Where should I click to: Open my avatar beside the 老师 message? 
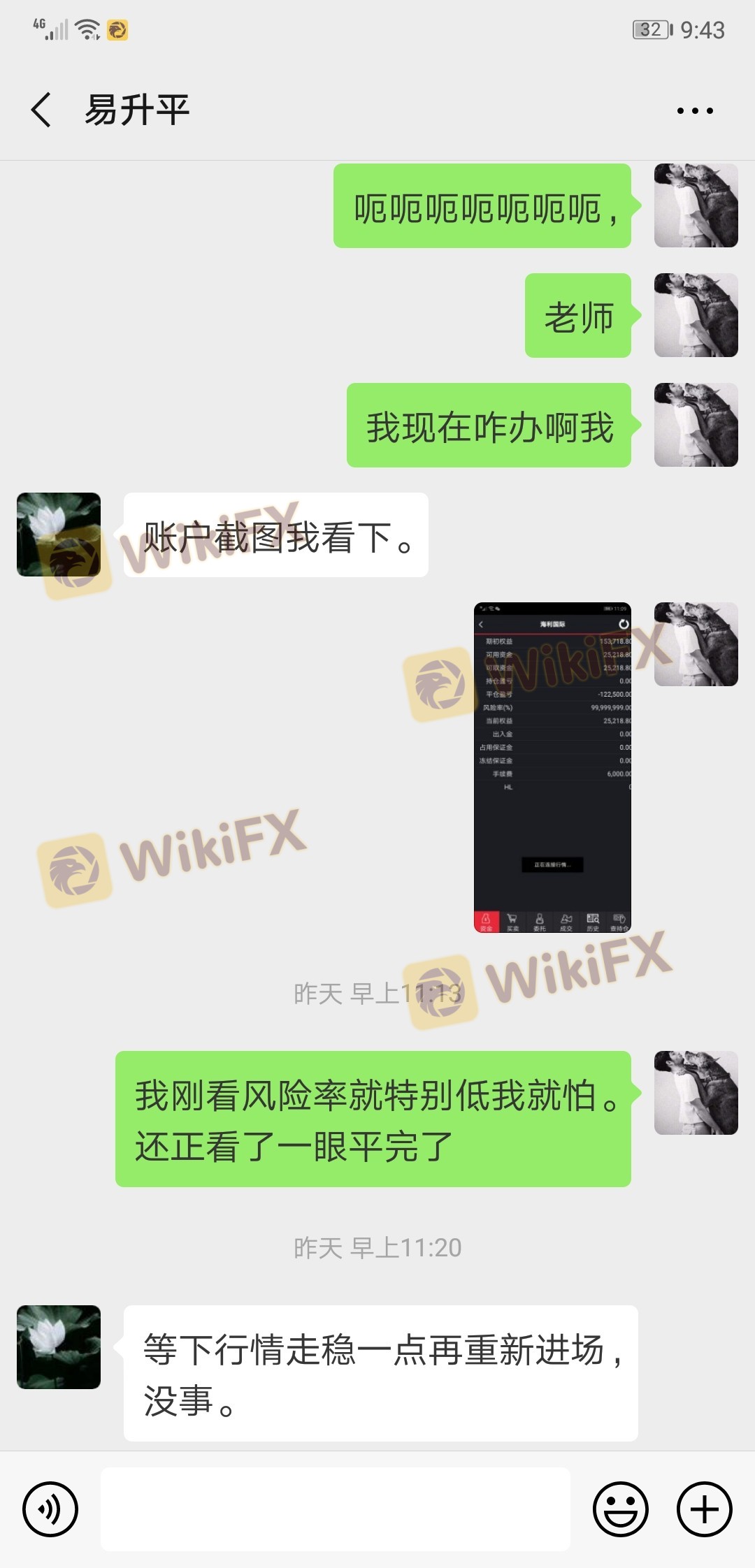coord(696,315)
